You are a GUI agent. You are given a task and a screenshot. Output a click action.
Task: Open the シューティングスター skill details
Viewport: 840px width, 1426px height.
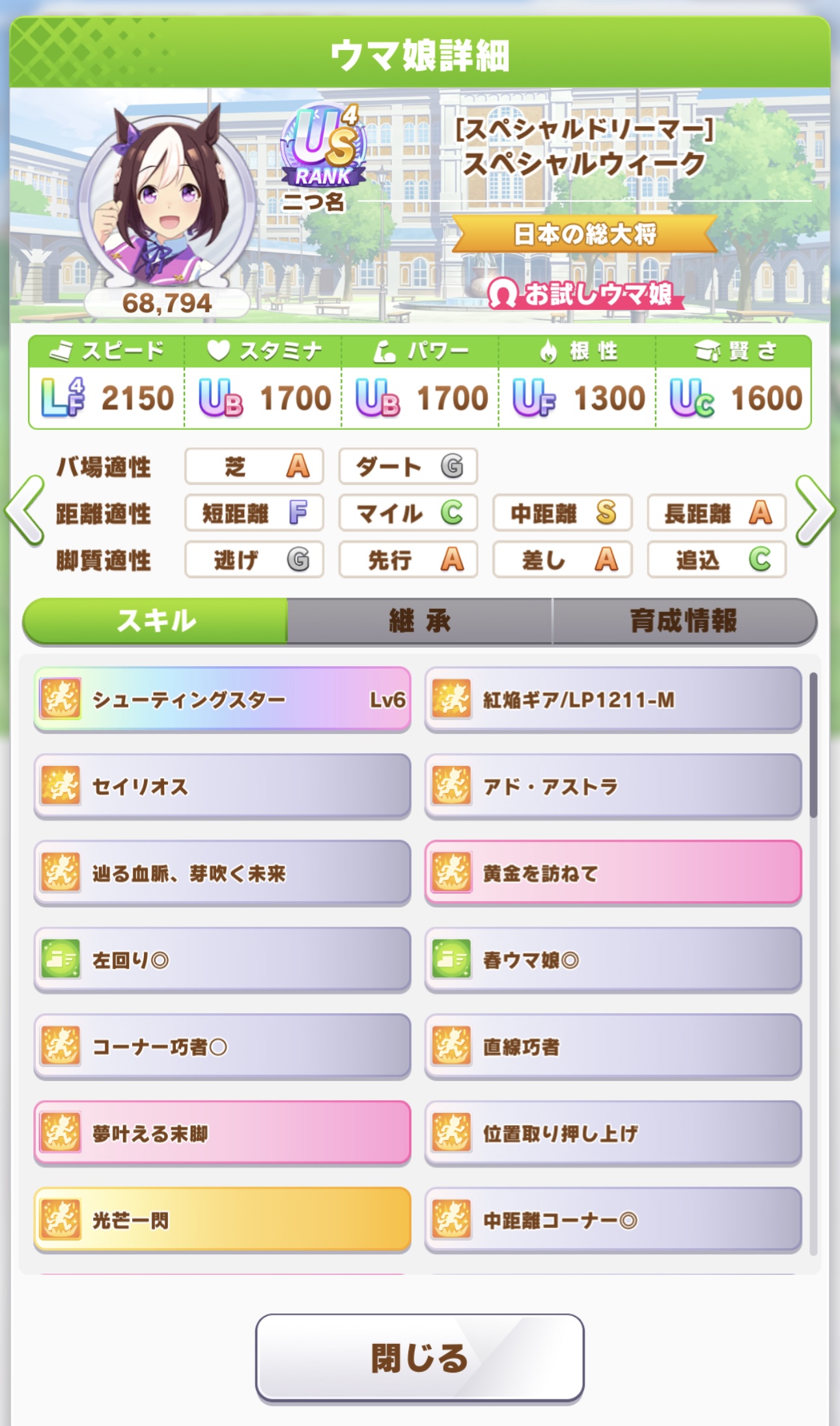point(222,699)
